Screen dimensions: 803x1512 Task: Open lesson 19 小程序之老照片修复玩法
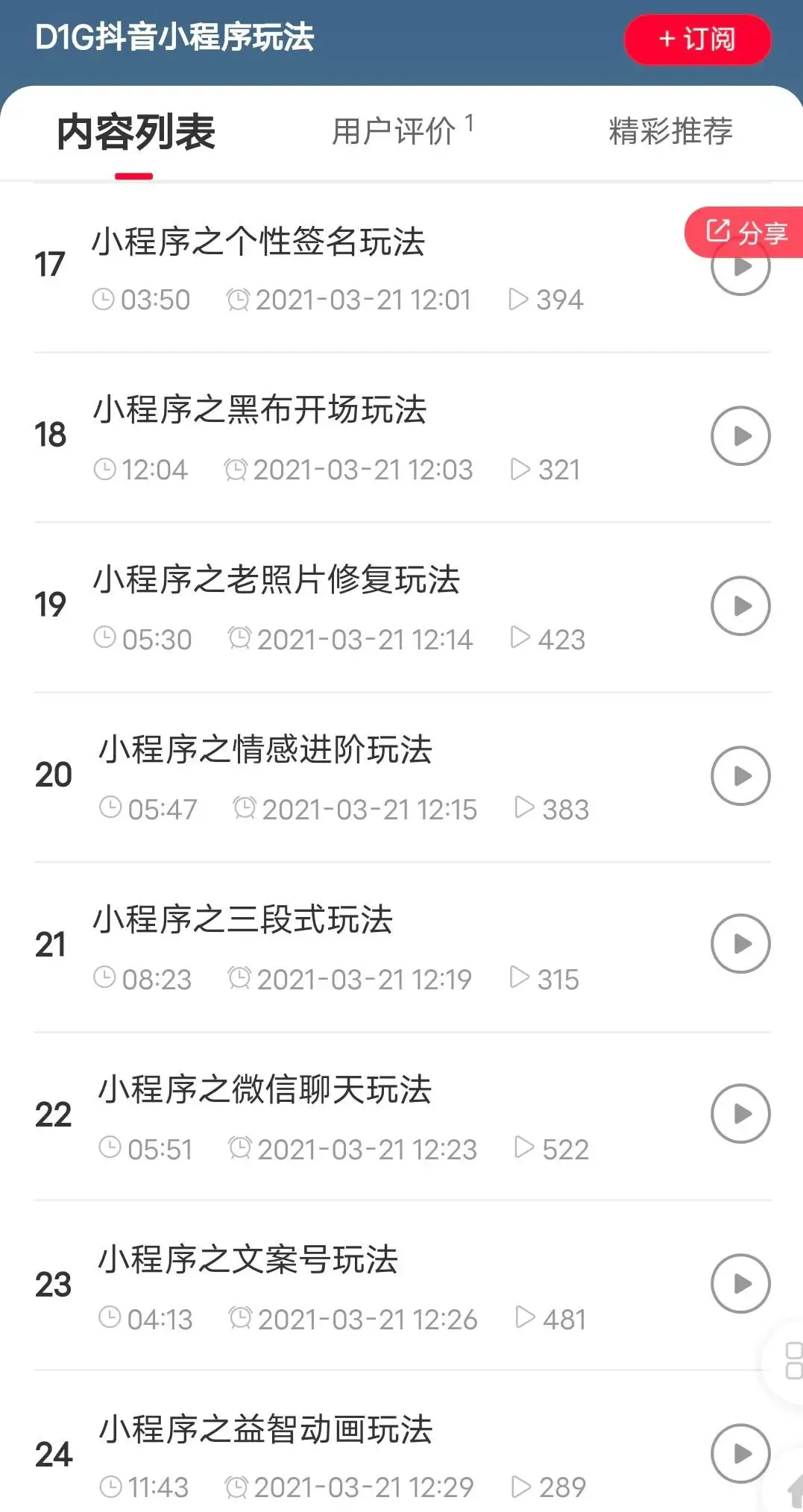pos(276,580)
